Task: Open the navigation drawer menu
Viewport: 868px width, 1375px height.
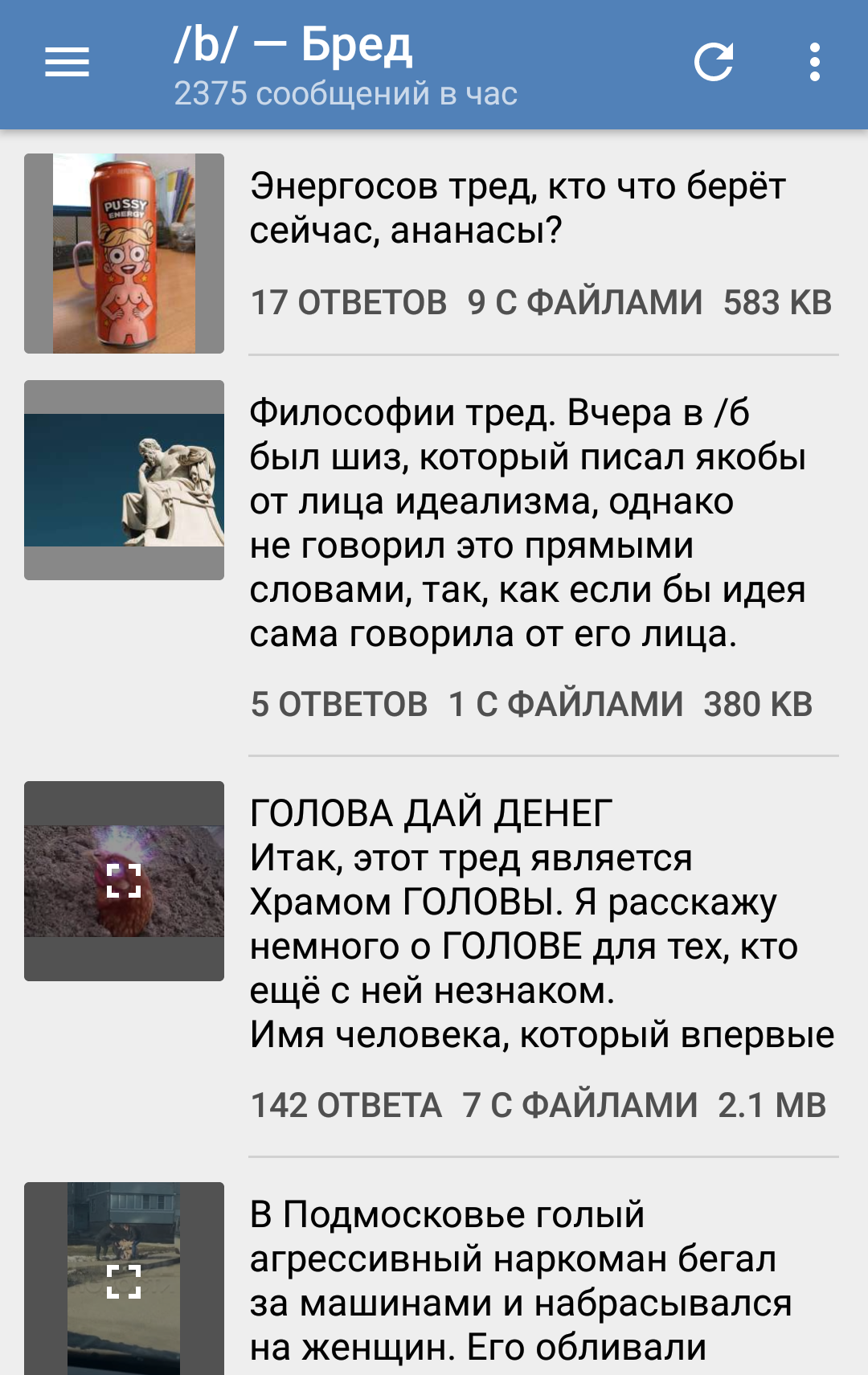Action: pos(67,62)
